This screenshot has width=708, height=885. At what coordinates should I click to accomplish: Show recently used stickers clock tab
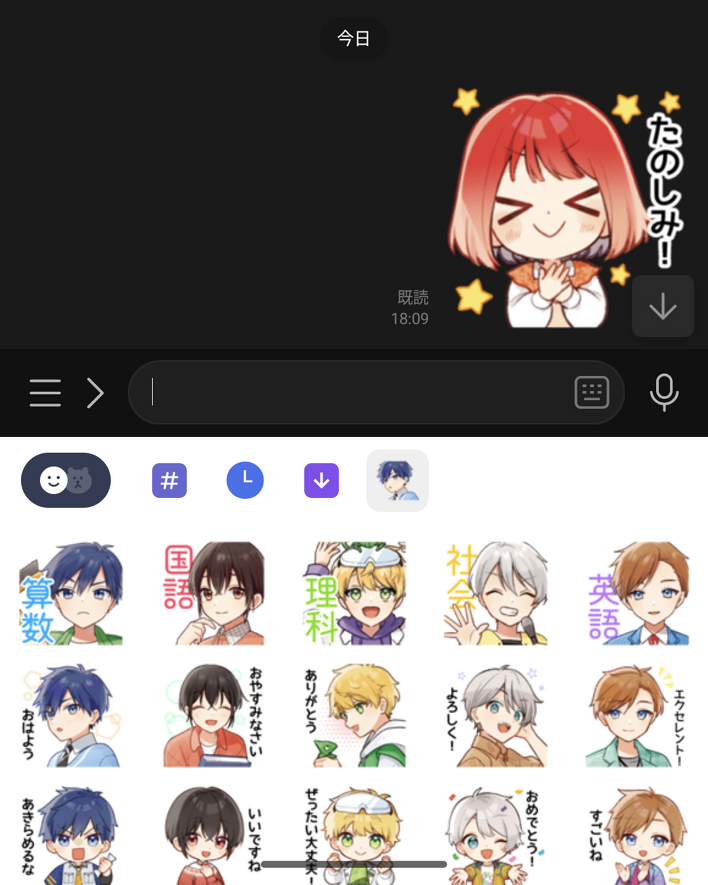click(245, 481)
